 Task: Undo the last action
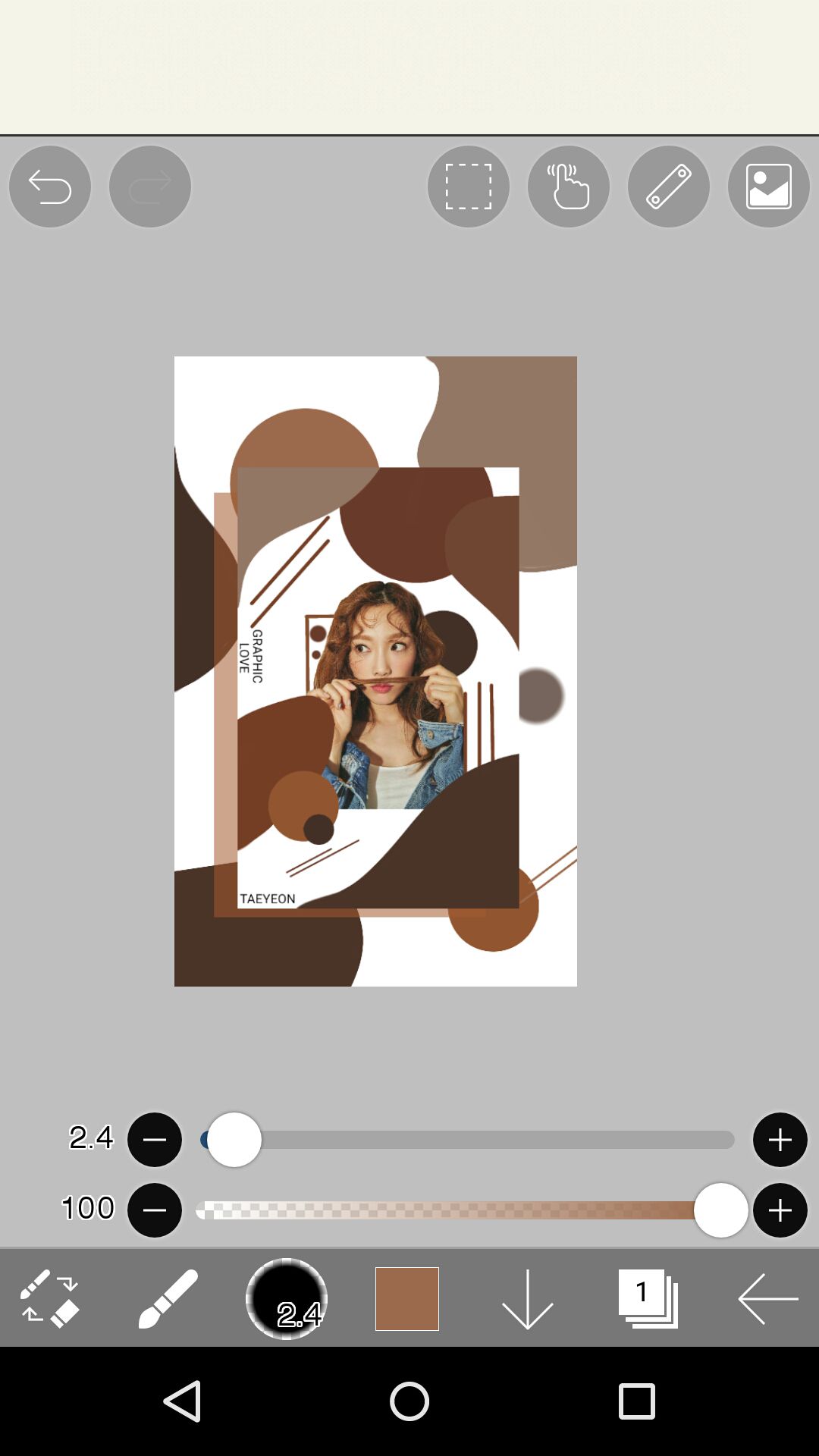coord(50,187)
